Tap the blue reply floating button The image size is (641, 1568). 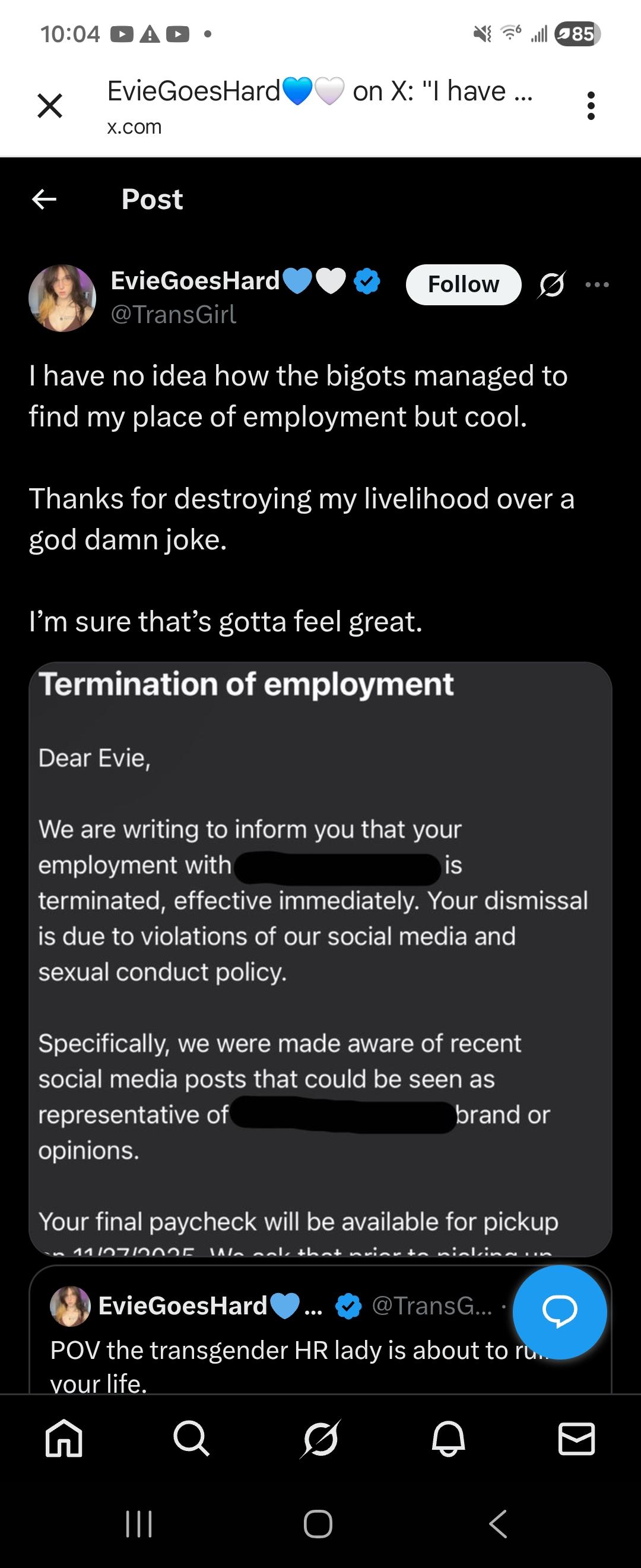(560, 1312)
